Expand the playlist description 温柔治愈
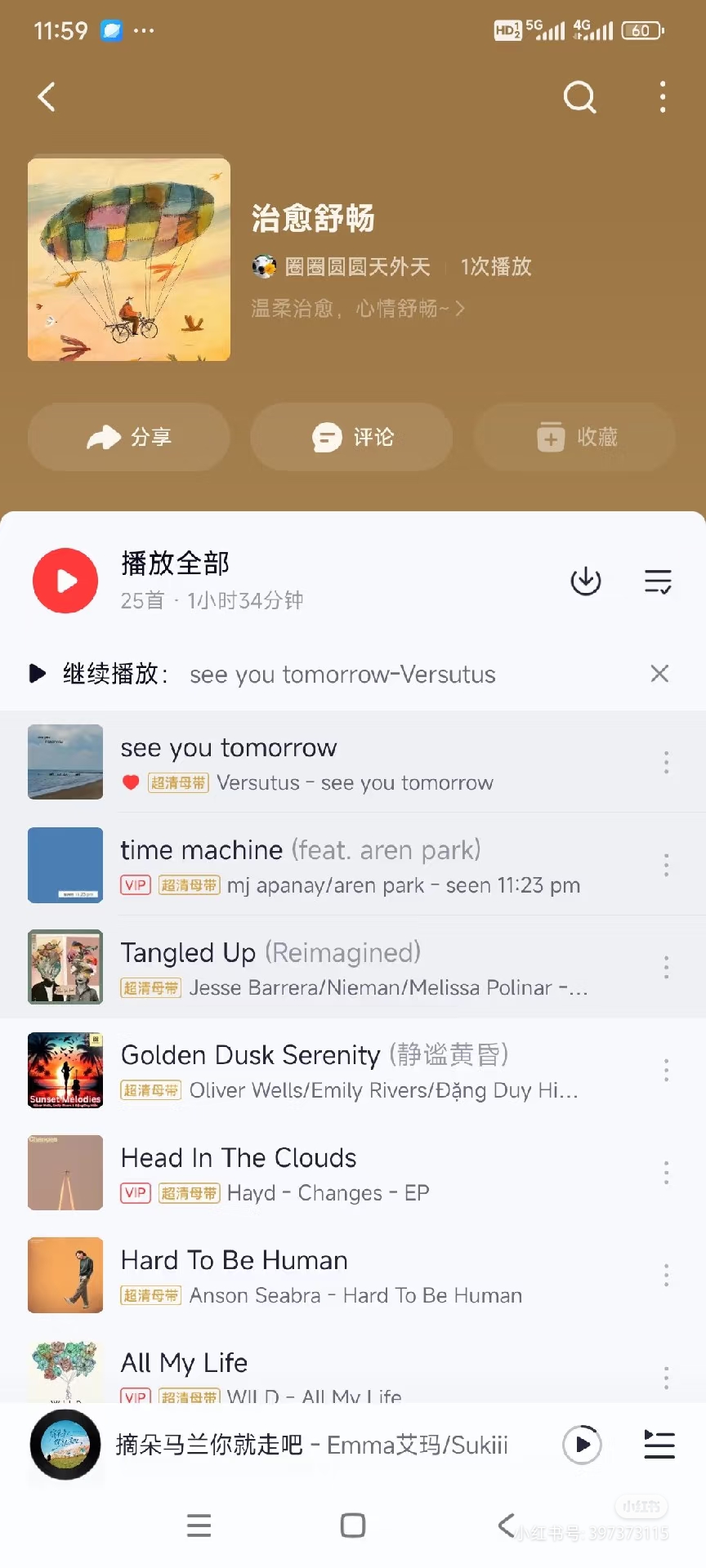The height and width of the screenshot is (1568, 706). click(358, 309)
